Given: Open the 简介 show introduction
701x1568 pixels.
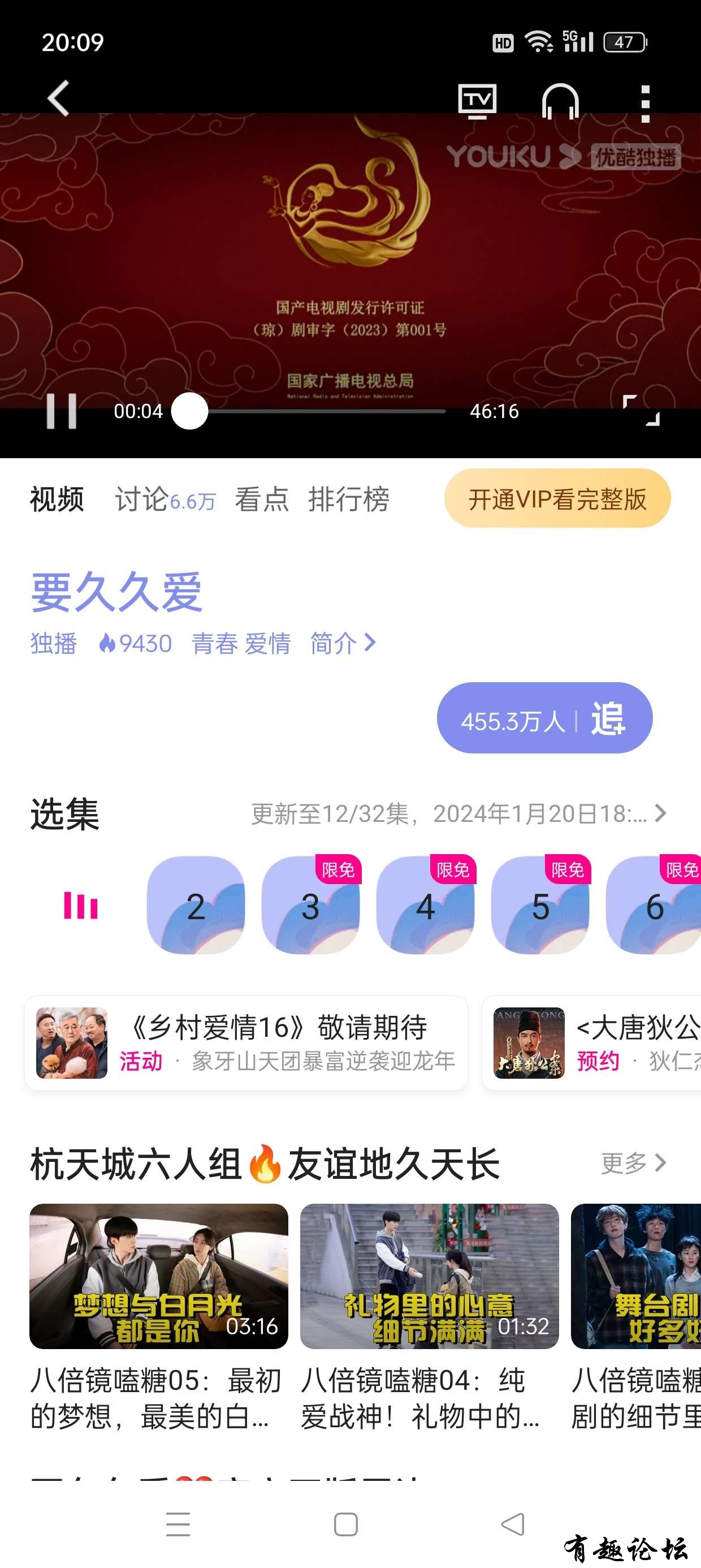Looking at the screenshot, I should pyautogui.click(x=343, y=643).
